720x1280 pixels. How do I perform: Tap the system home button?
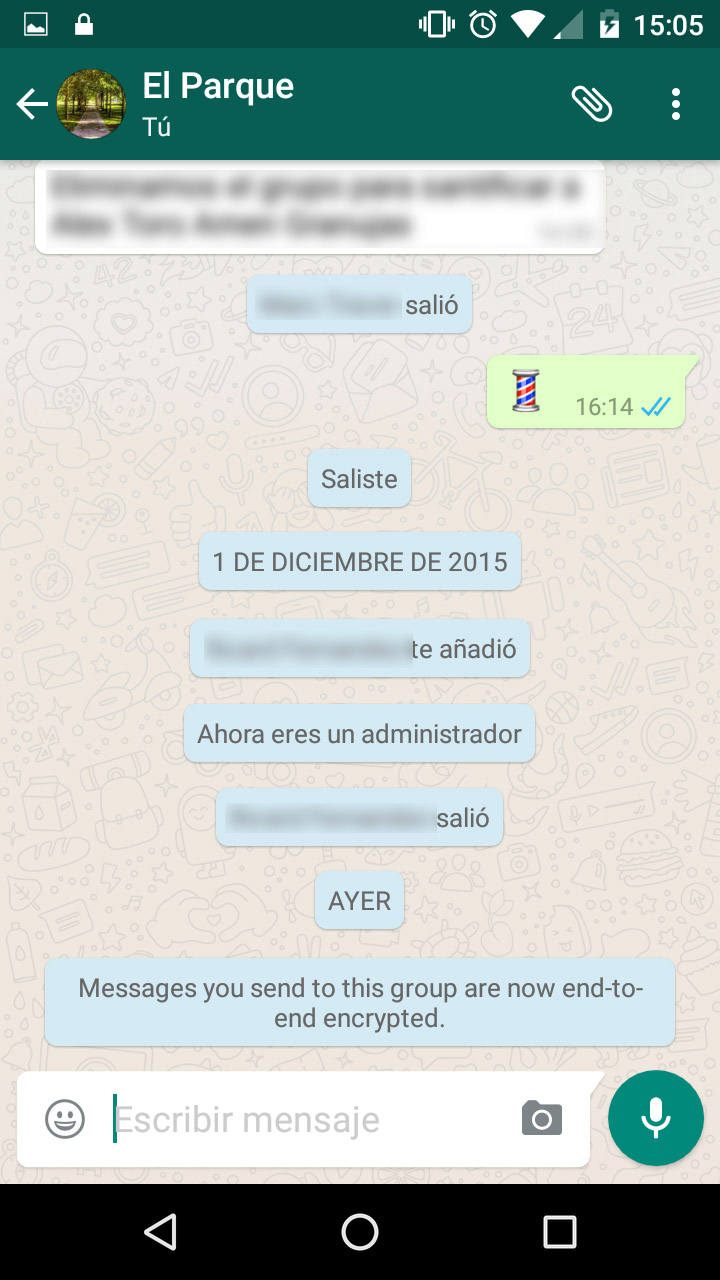[x=360, y=1232]
